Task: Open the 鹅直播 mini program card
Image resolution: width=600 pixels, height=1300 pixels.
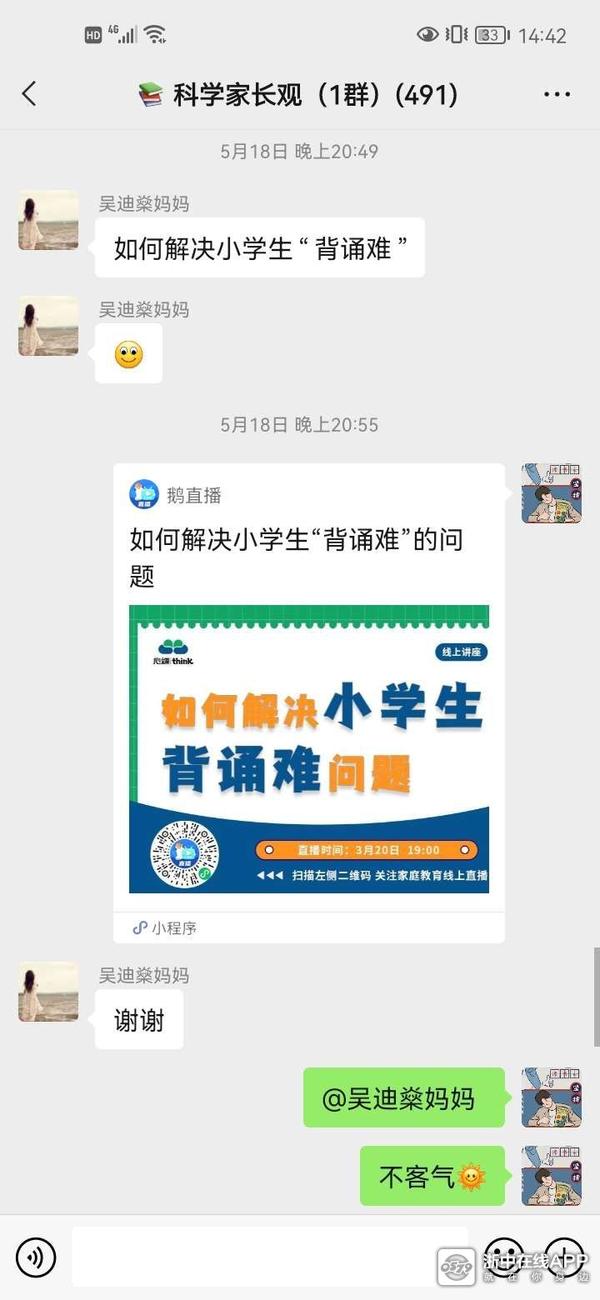Action: coord(308,700)
